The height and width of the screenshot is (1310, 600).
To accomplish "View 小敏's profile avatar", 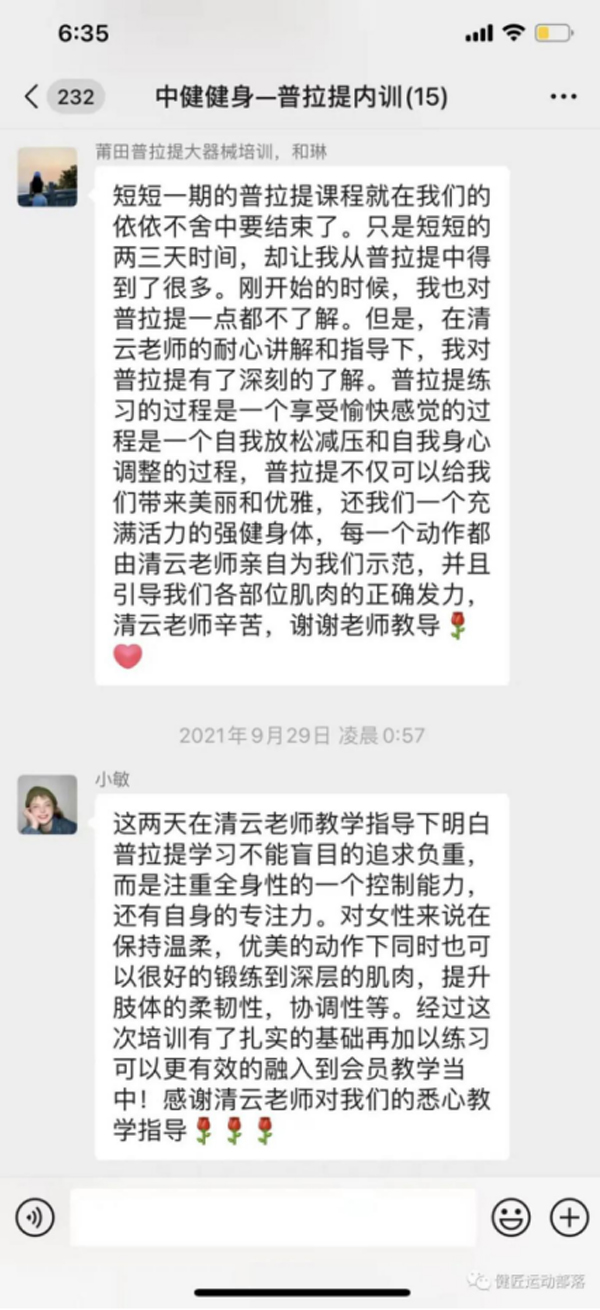I will (x=47, y=805).
